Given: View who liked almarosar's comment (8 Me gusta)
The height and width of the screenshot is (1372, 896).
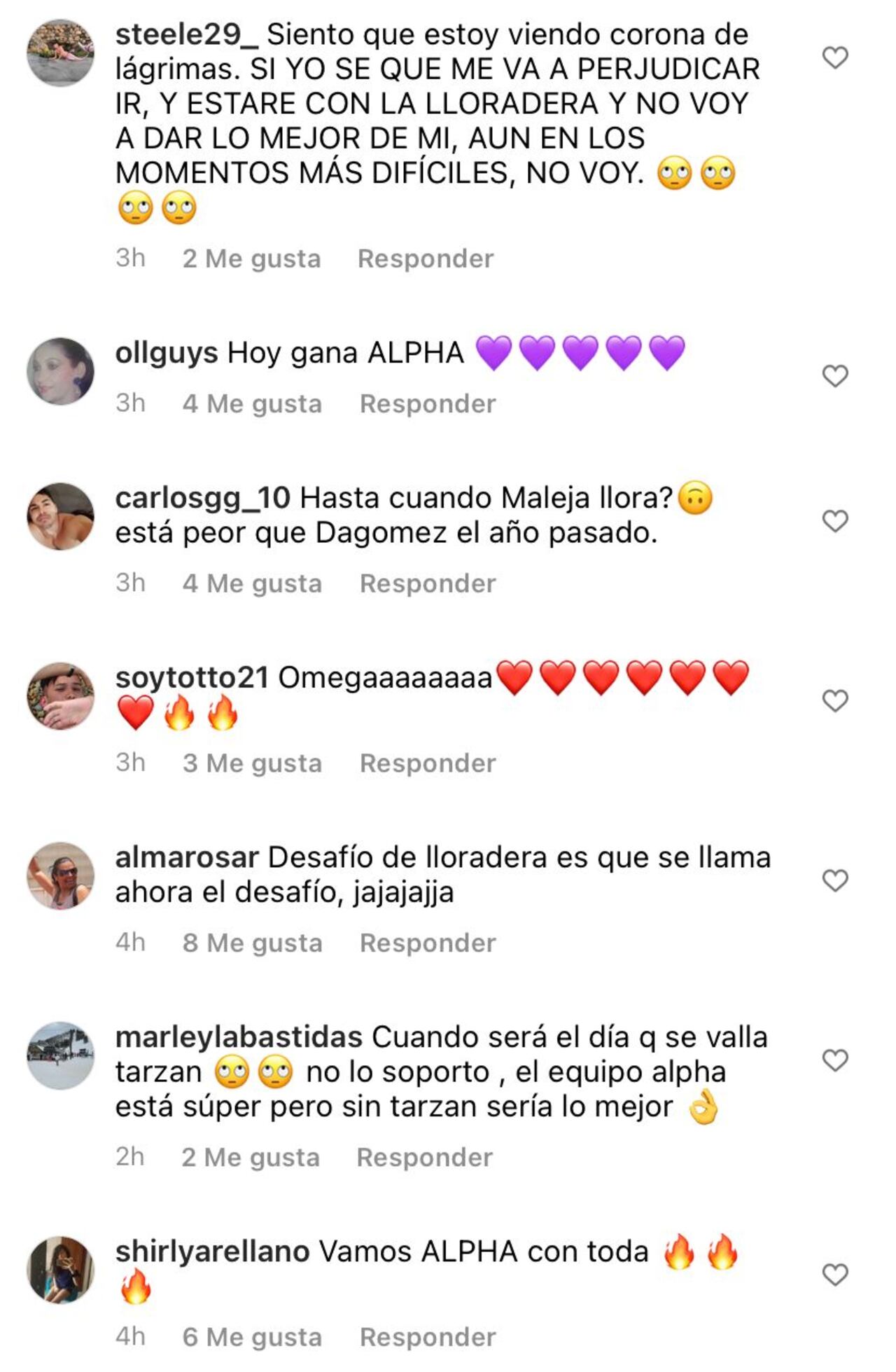Looking at the screenshot, I should (x=252, y=943).
